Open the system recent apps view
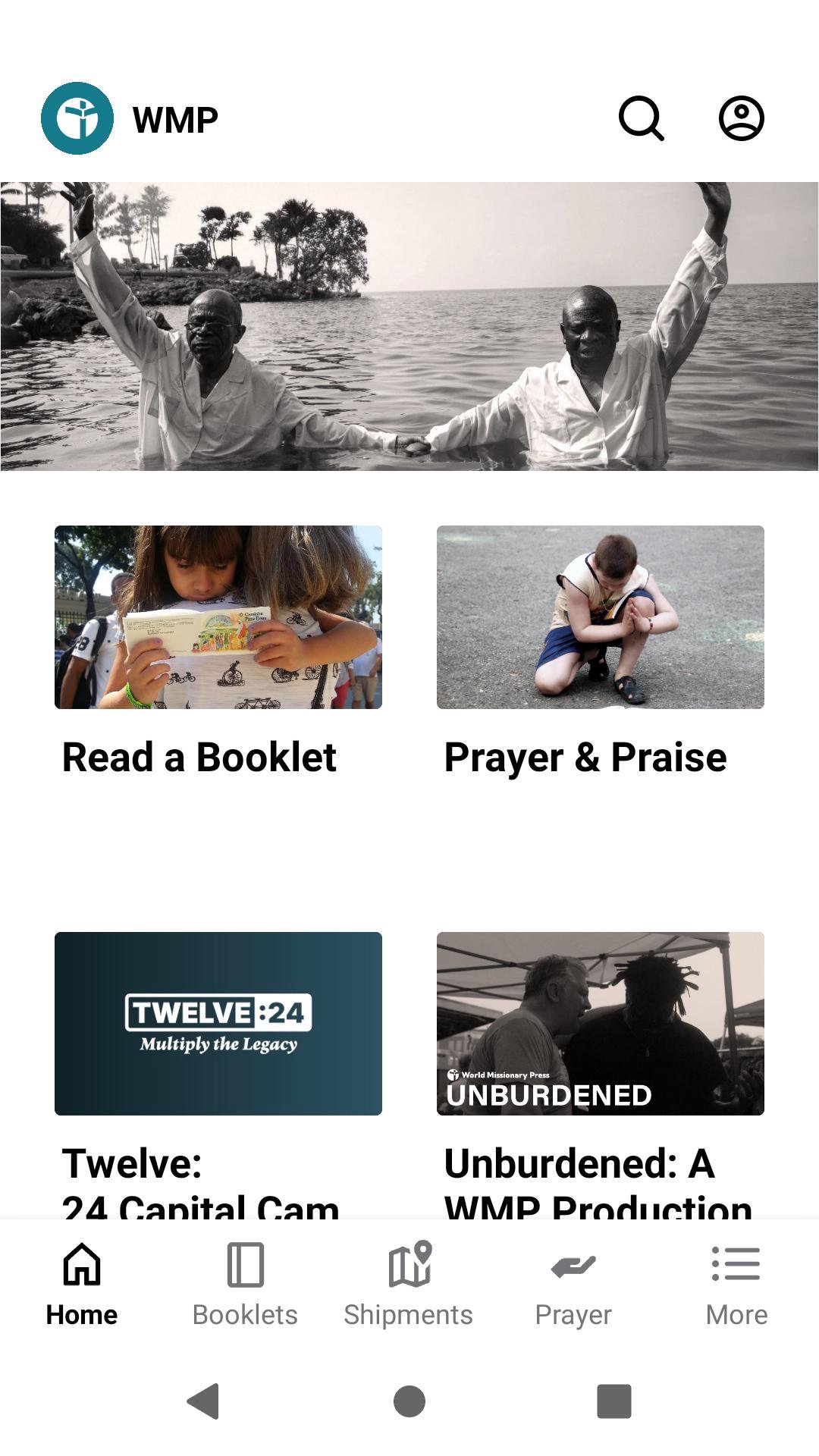The width and height of the screenshot is (819, 1456). pos(614,1401)
